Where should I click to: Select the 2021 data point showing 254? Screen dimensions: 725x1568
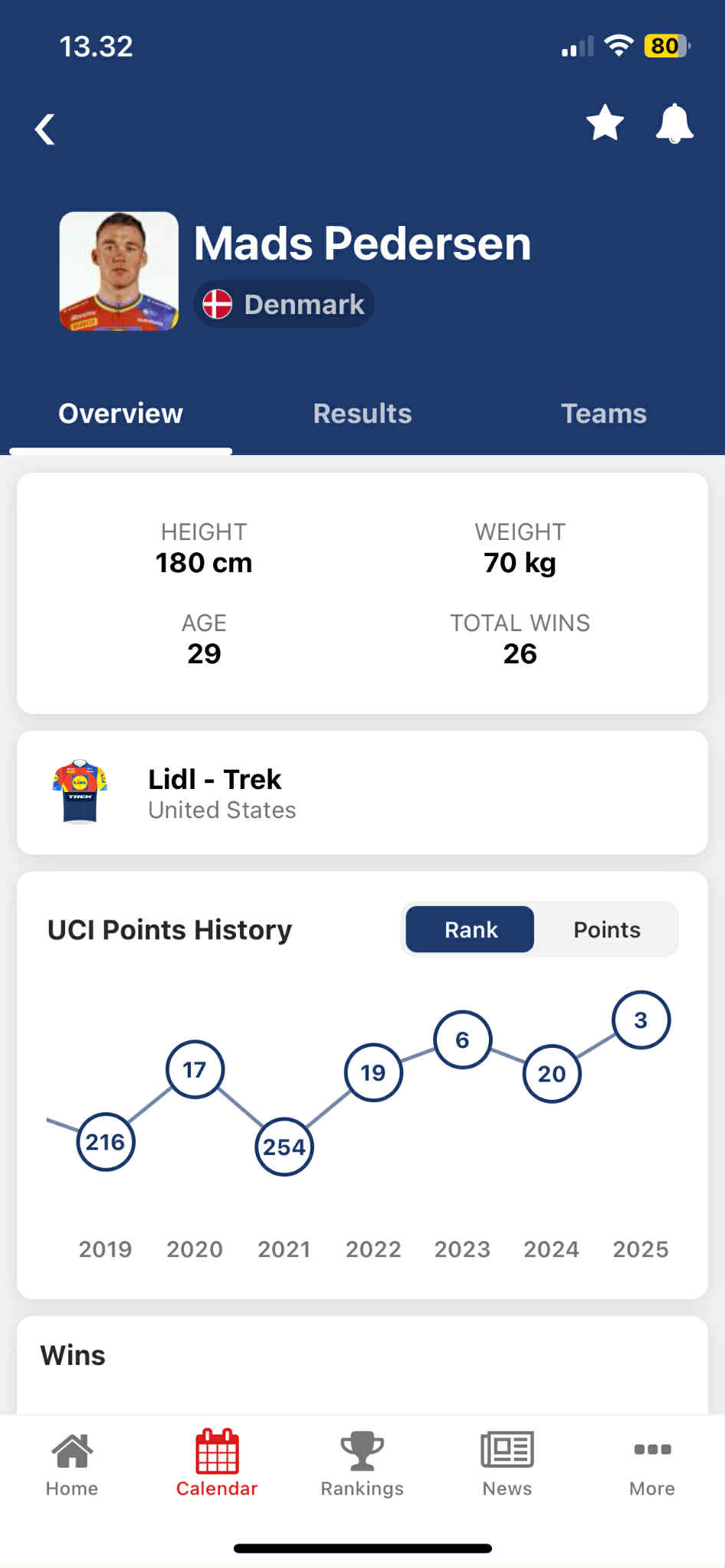284,1146
